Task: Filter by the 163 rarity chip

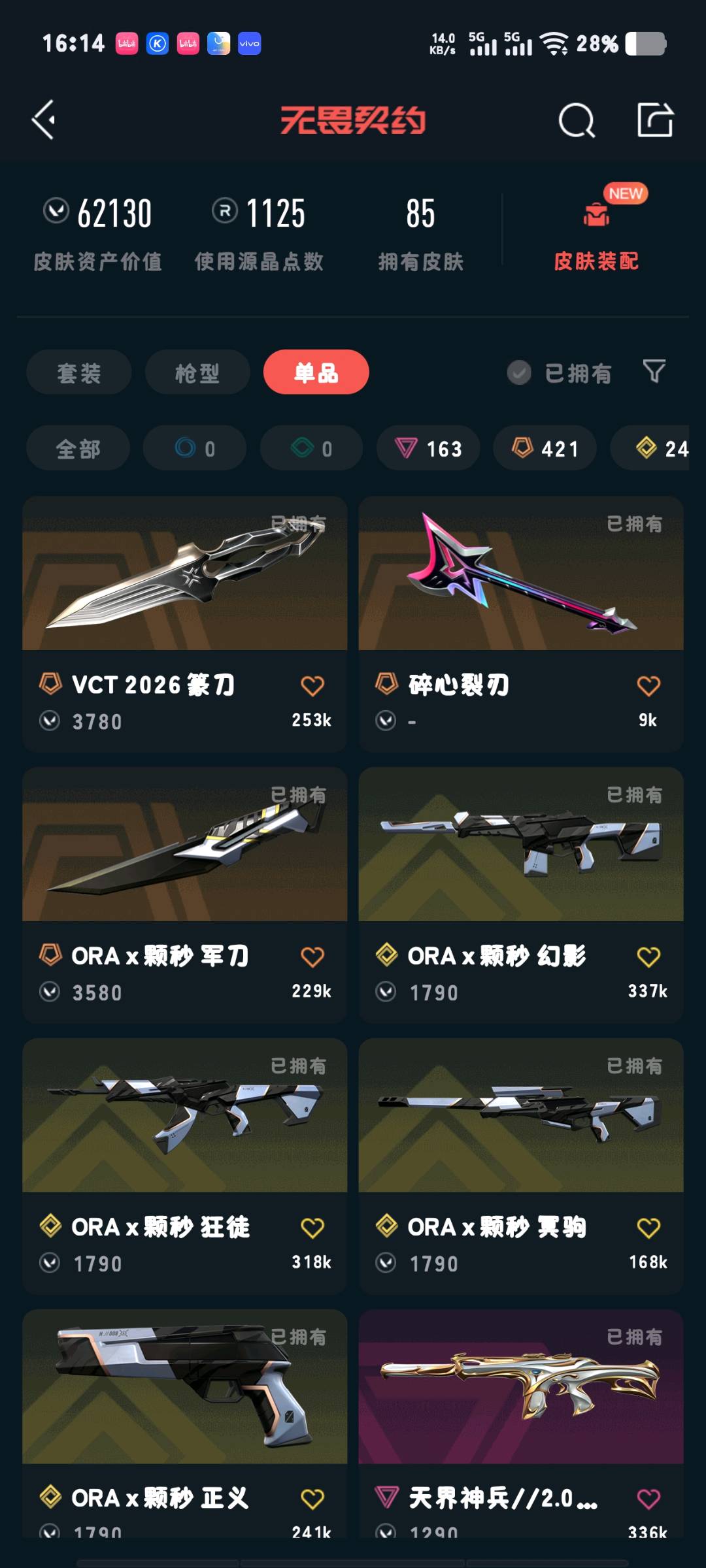Action: (428, 448)
